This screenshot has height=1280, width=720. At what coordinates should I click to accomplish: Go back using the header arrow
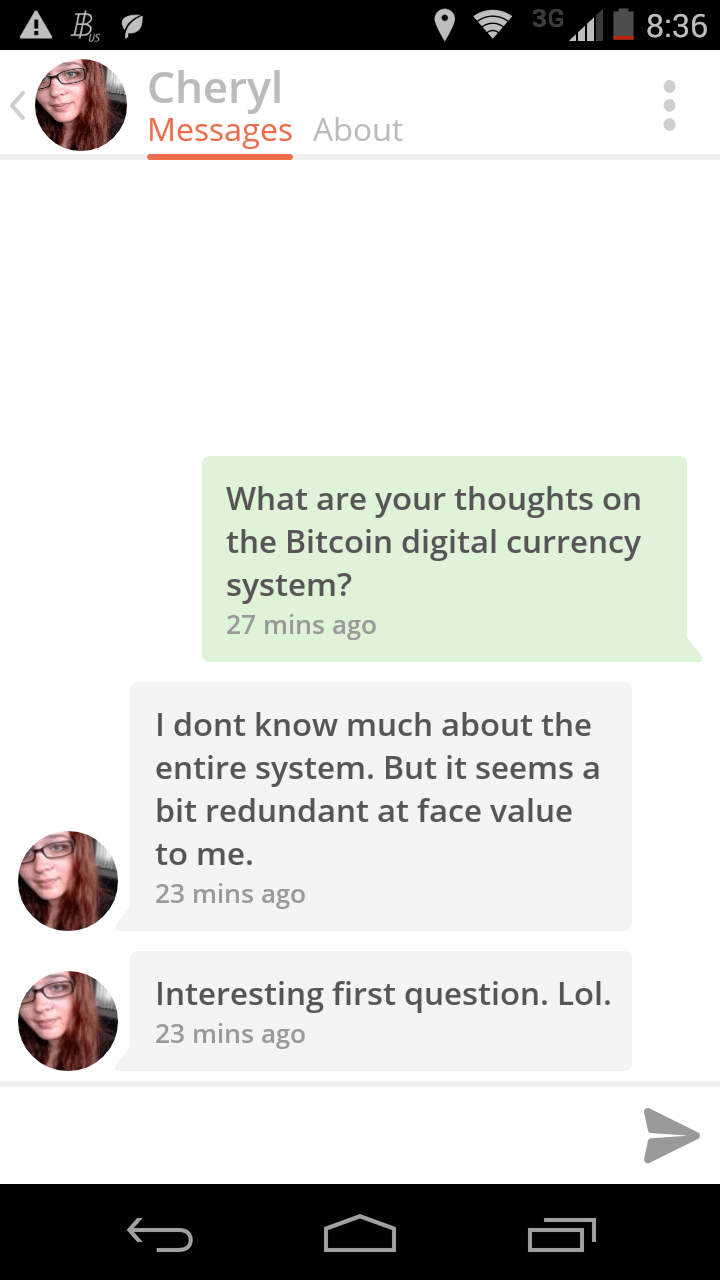tap(18, 105)
